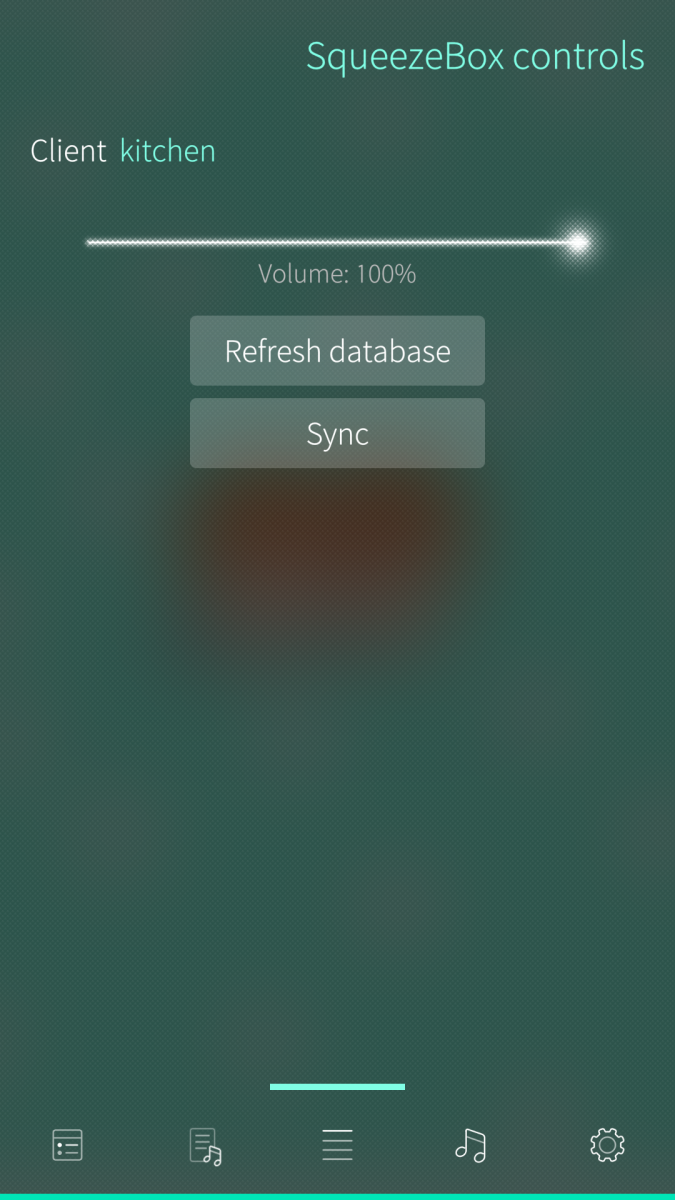Open the Client selector showing kitchen

click(x=167, y=151)
